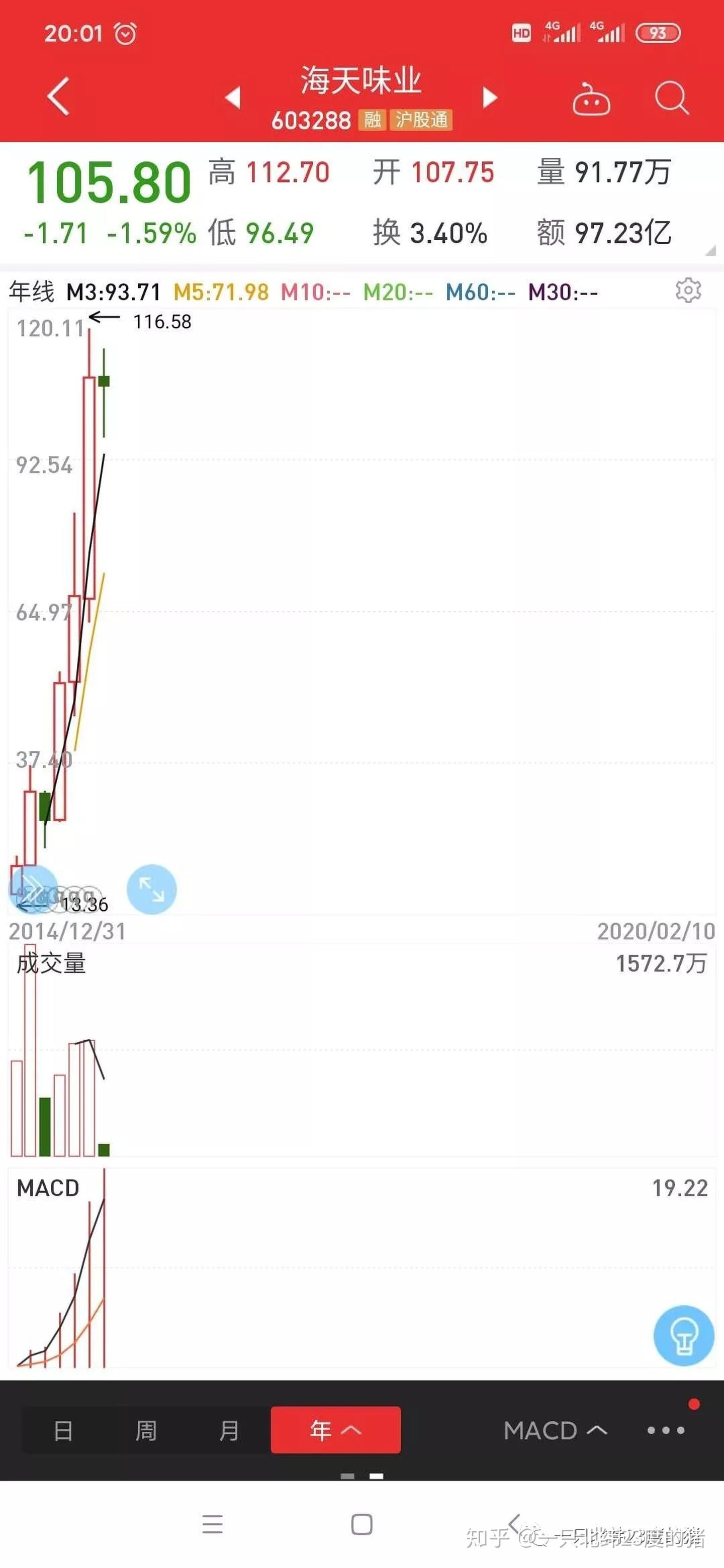Tap the next-stock arrow beside 海天味业
This screenshot has width=724, height=1568.
point(490,97)
